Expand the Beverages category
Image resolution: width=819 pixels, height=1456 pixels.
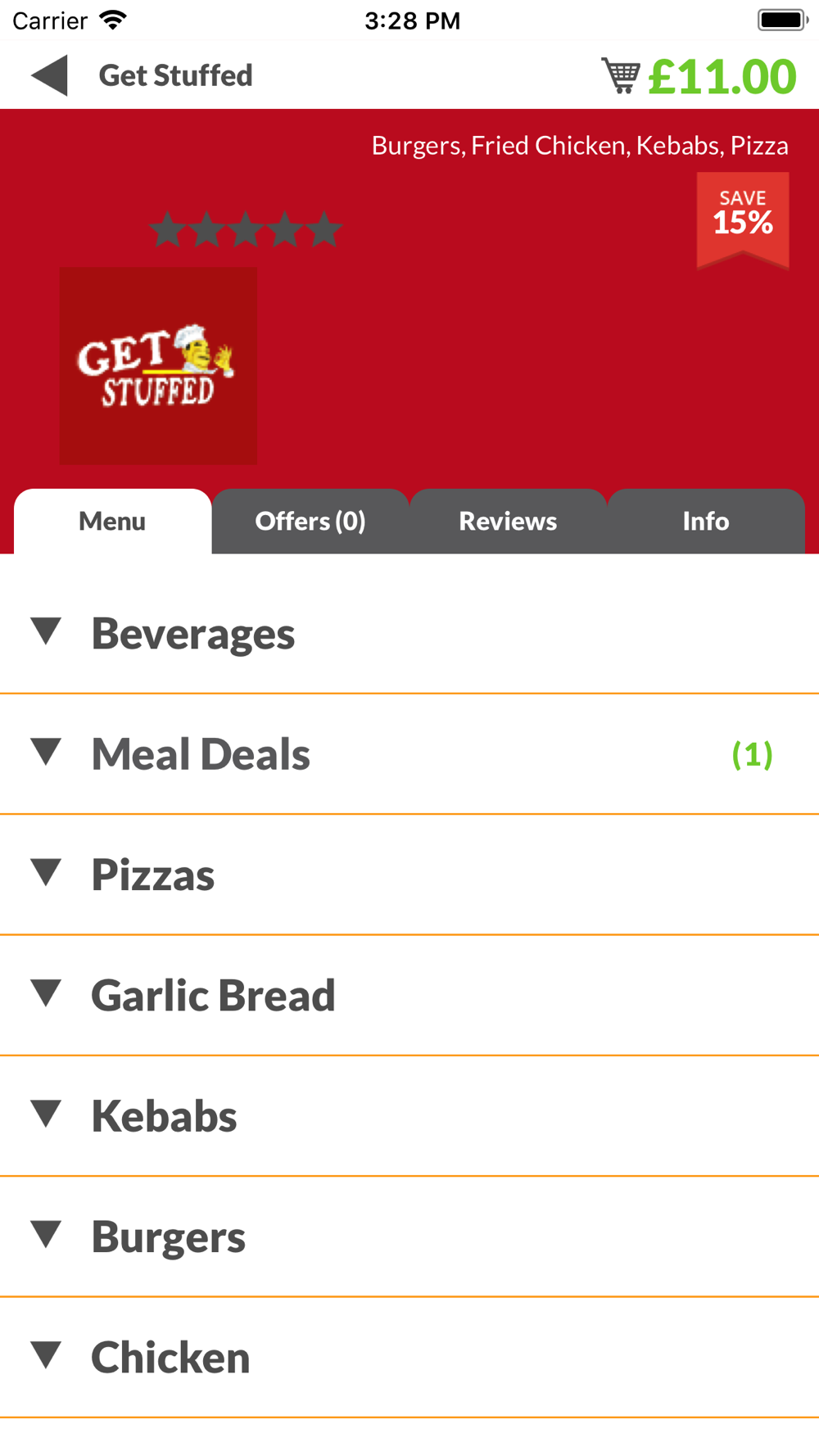point(409,633)
